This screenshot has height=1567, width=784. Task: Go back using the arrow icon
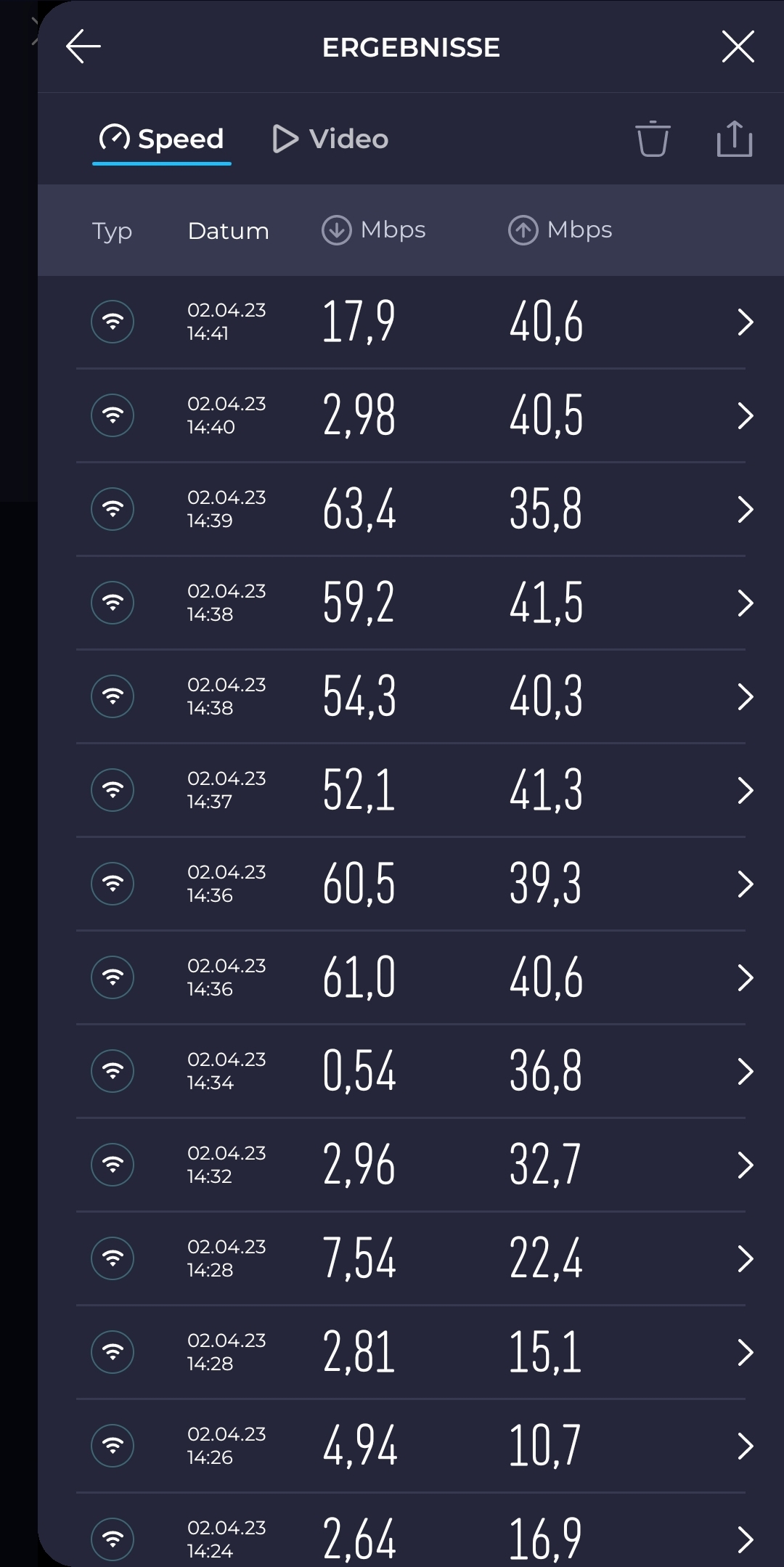tap(83, 47)
